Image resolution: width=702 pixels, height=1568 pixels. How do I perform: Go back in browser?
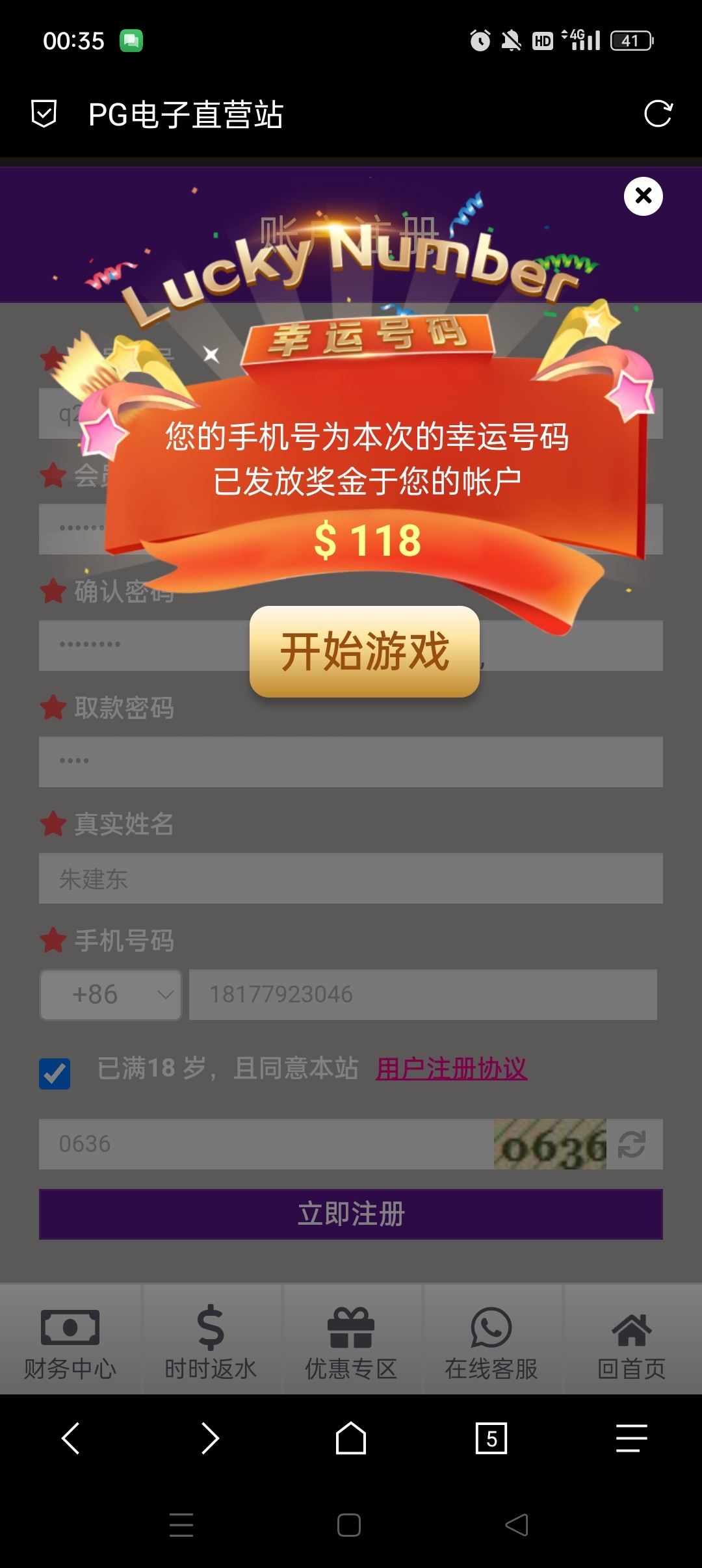pos(70,1438)
